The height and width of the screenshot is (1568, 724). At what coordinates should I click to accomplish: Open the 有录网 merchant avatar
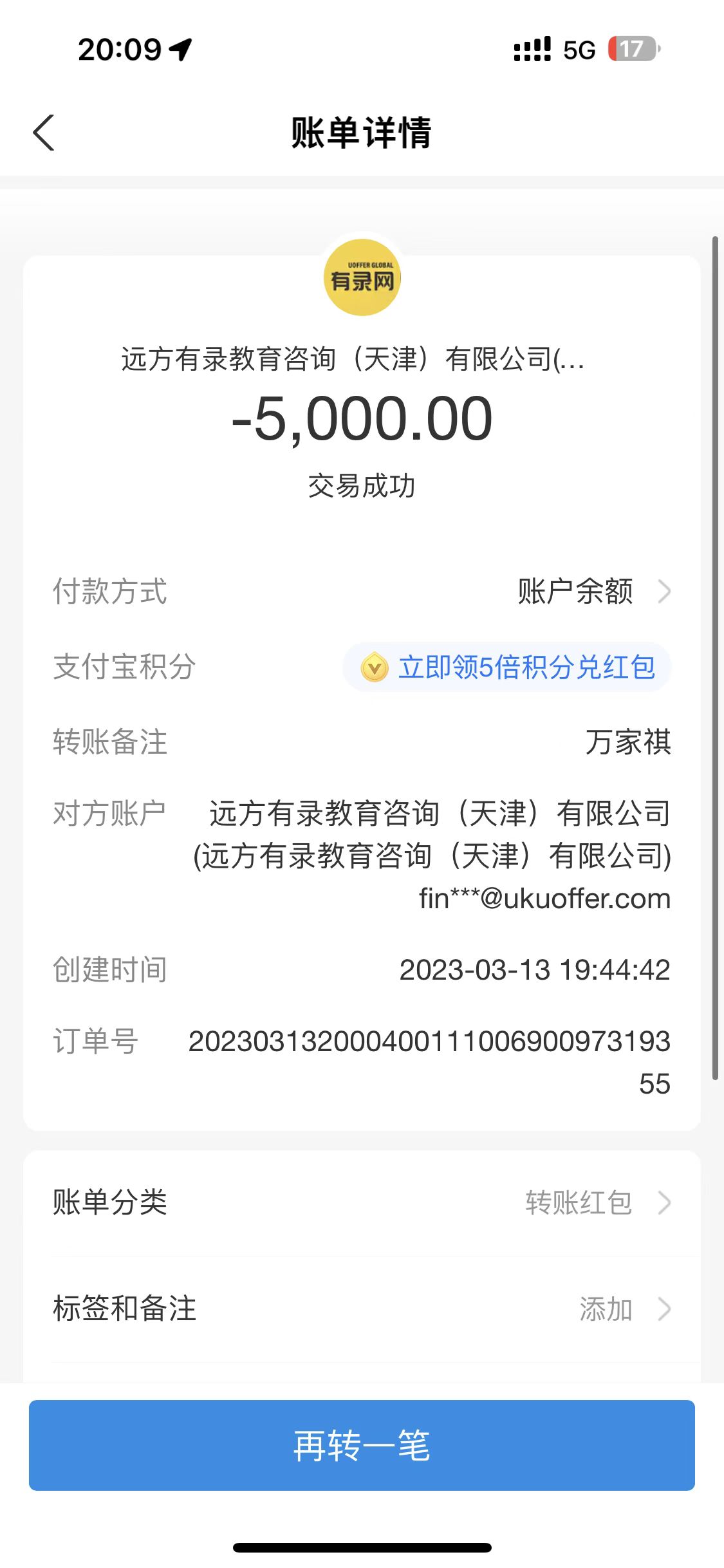click(362, 277)
